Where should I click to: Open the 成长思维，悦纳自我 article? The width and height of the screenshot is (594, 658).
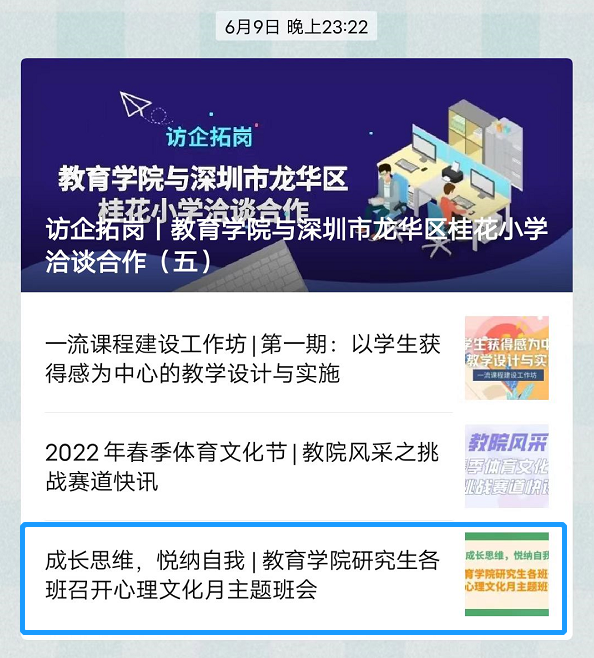click(x=294, y=578)
